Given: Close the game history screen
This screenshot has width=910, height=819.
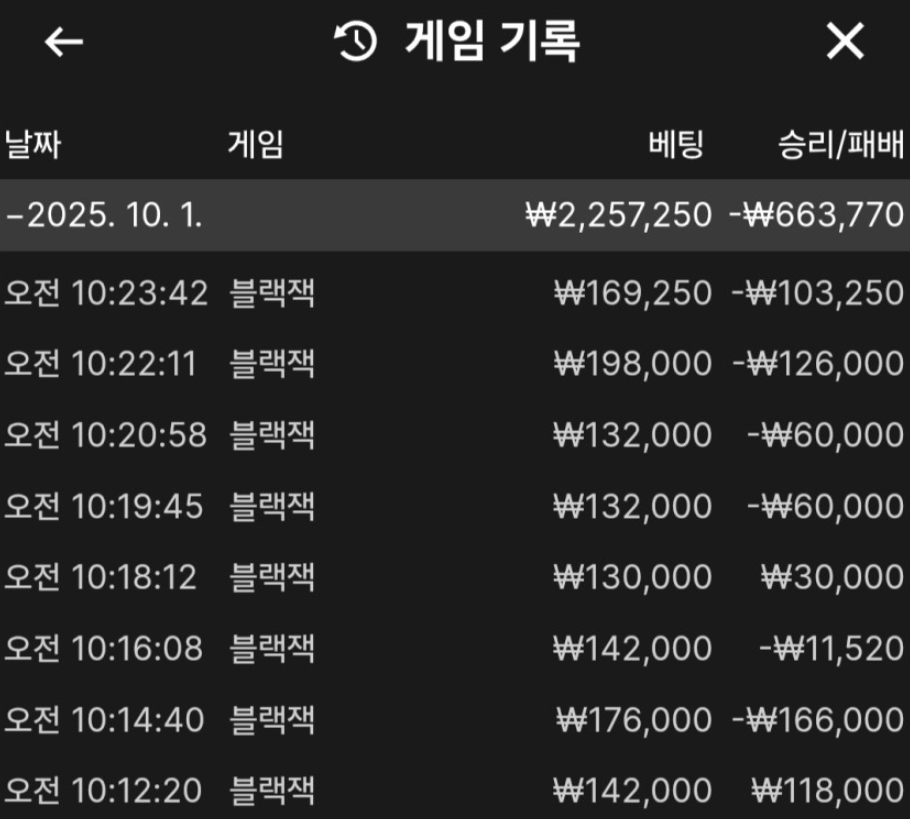Looking at the screenshot, I should [845, 42].
